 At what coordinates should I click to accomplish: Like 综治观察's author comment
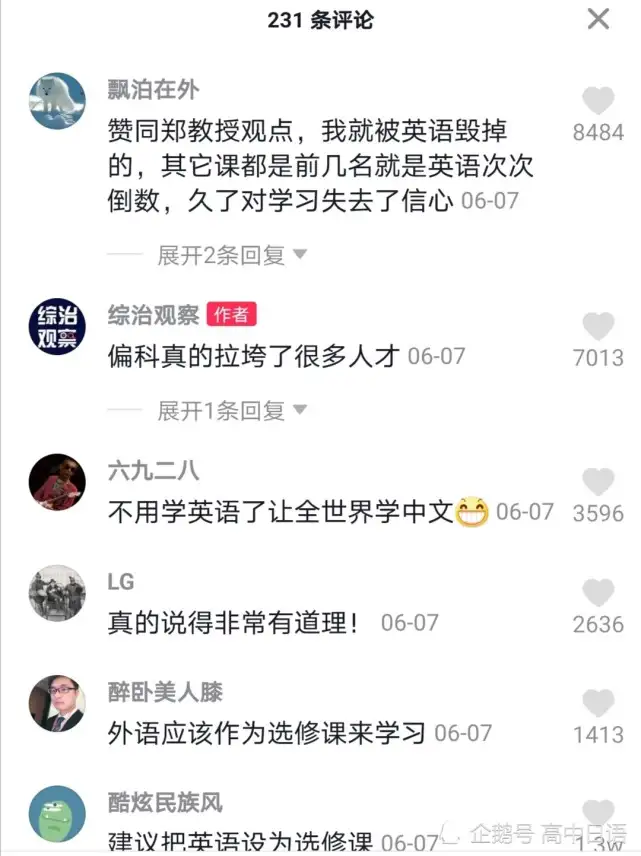(598, 326)
